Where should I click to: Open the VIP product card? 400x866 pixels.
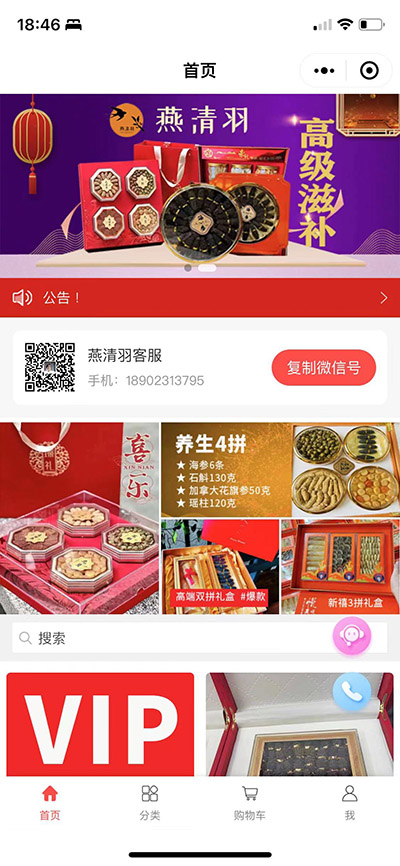pos(100,724)
